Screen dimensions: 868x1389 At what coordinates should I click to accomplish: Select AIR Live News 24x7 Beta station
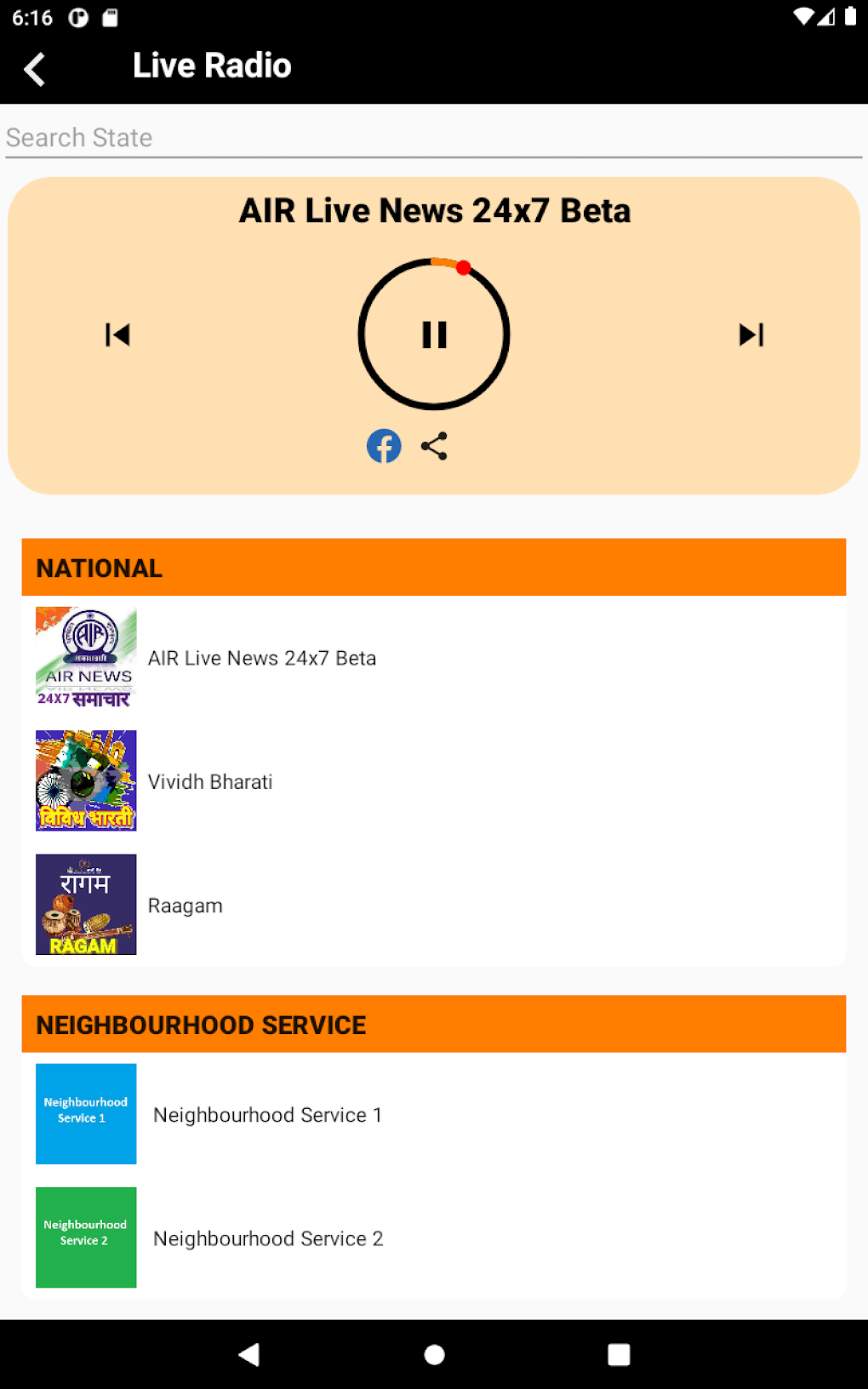pyautogui.click(x=262, y=658)
